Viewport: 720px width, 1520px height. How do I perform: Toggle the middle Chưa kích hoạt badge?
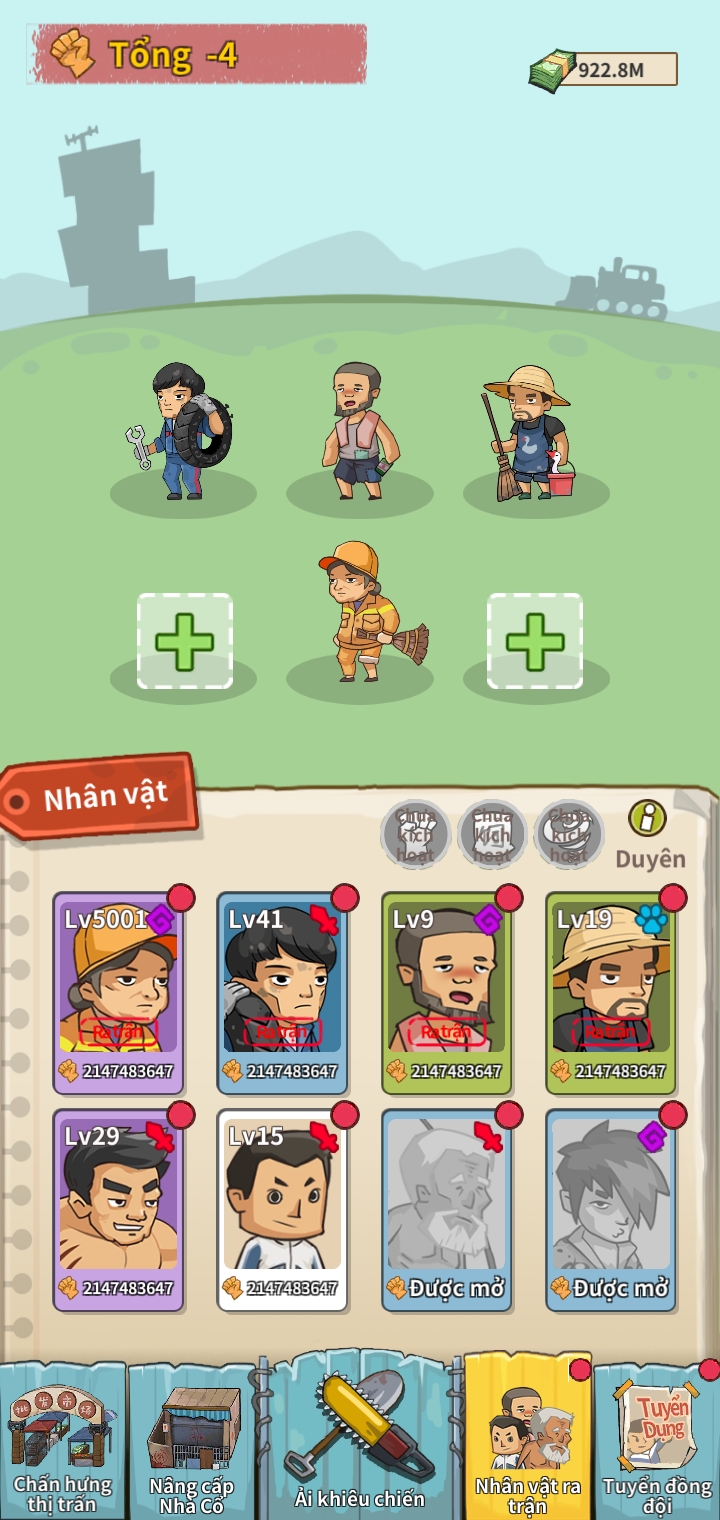pos(491,835)
